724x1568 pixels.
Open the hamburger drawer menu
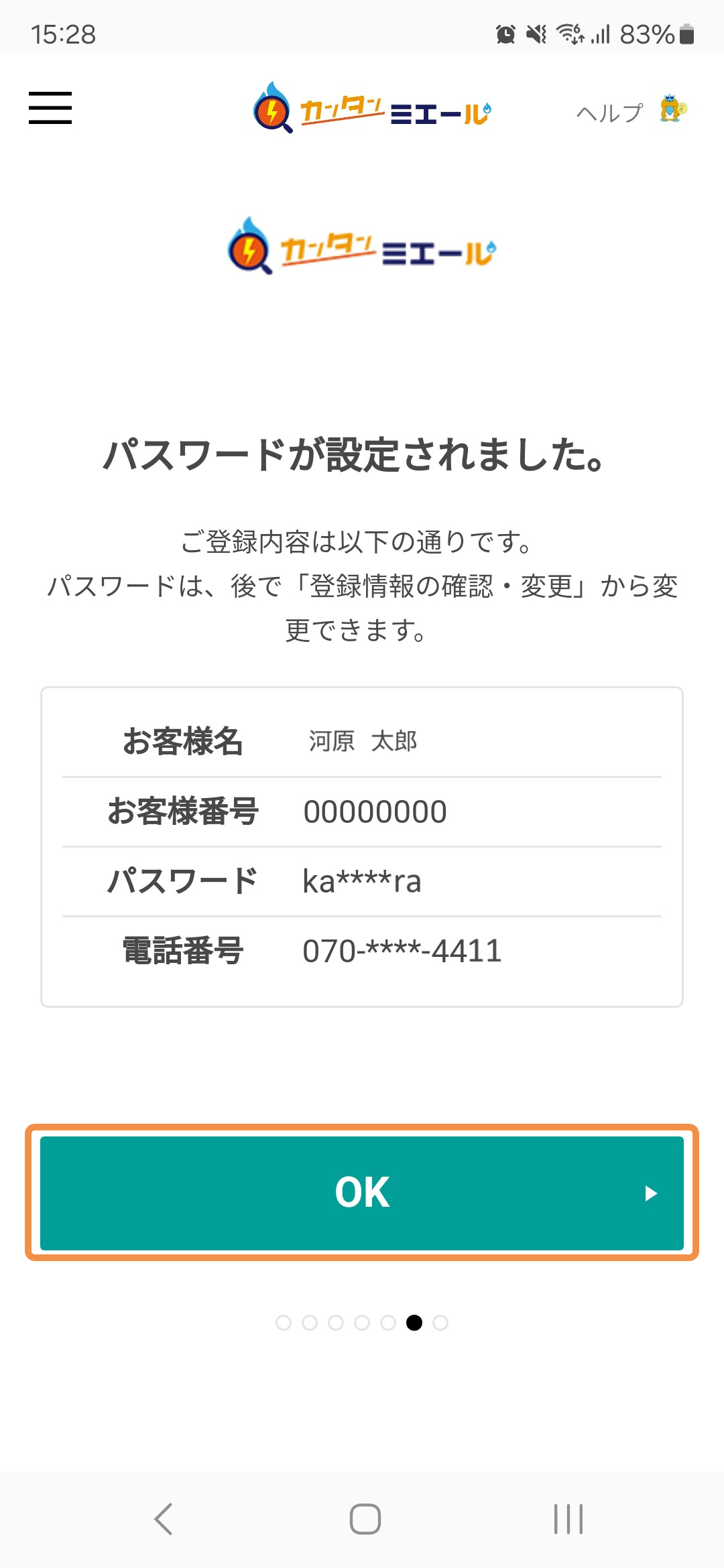(50, 108)
